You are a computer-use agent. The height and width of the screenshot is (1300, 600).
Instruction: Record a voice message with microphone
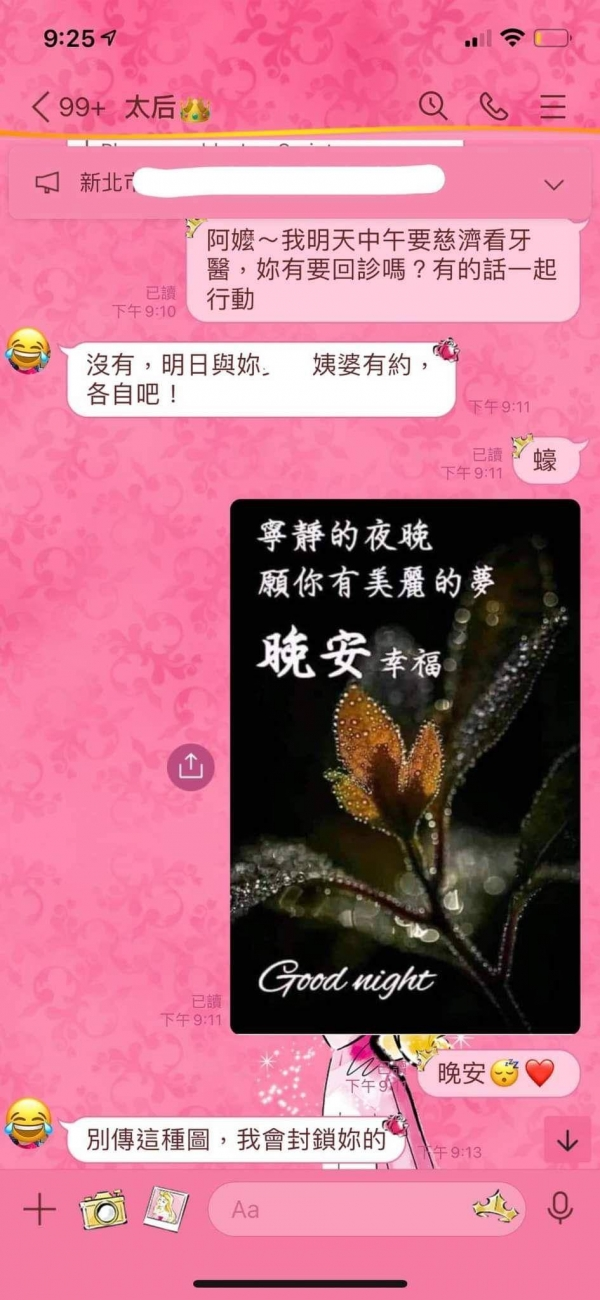(x=561, y=1209)
